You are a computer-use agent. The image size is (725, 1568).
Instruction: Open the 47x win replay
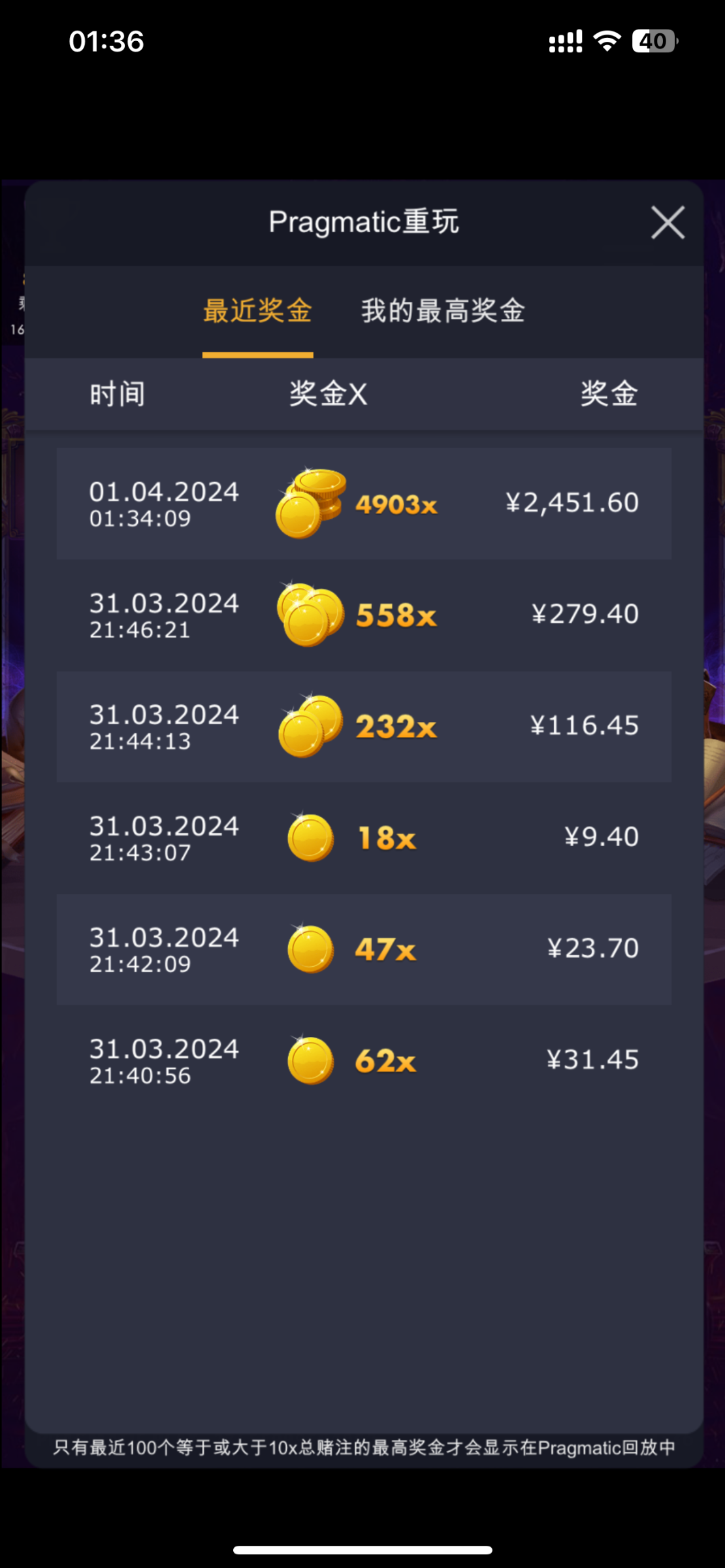(x=363, y=949)
